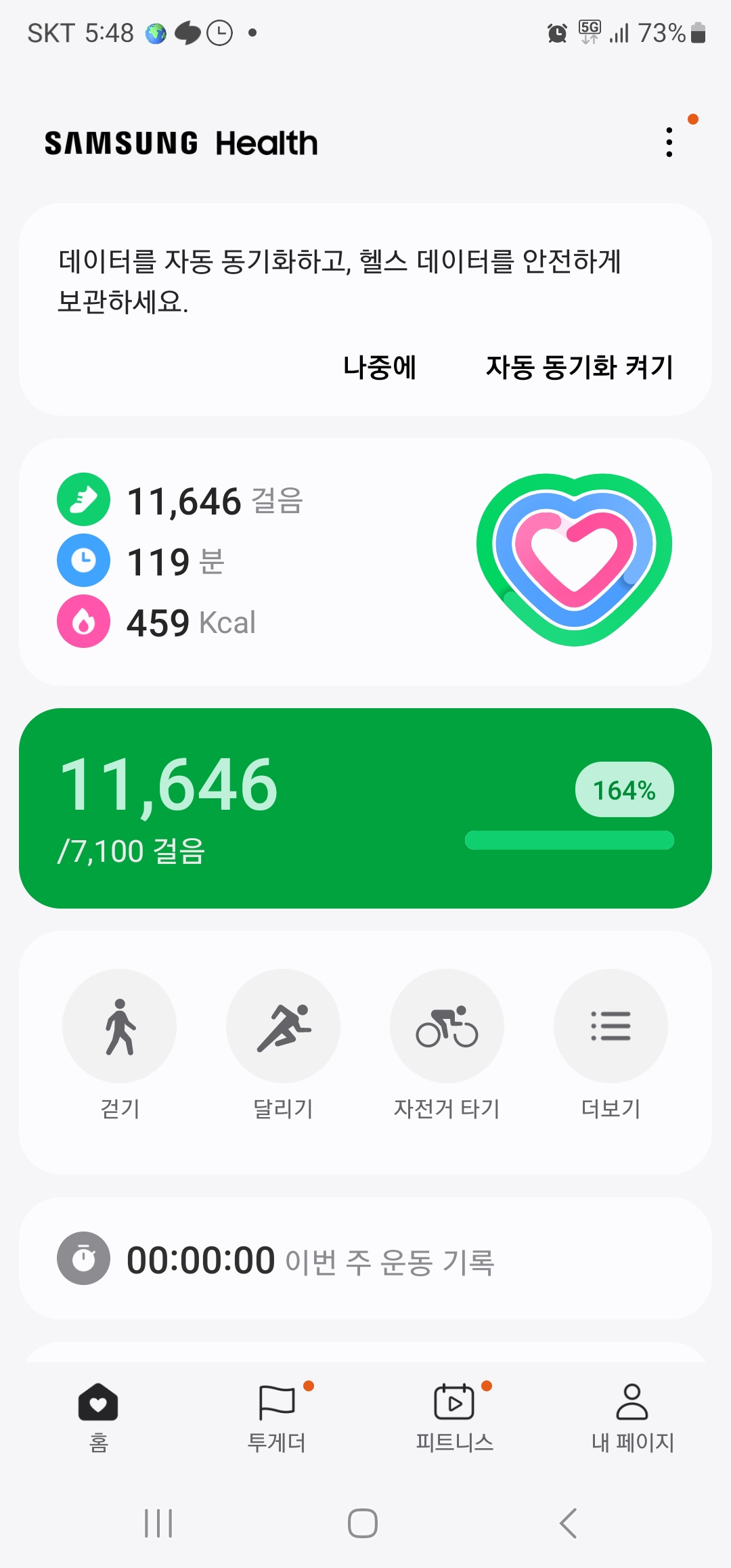Open the green steps card
731x1568 pixels.
(x=365, y=808)
